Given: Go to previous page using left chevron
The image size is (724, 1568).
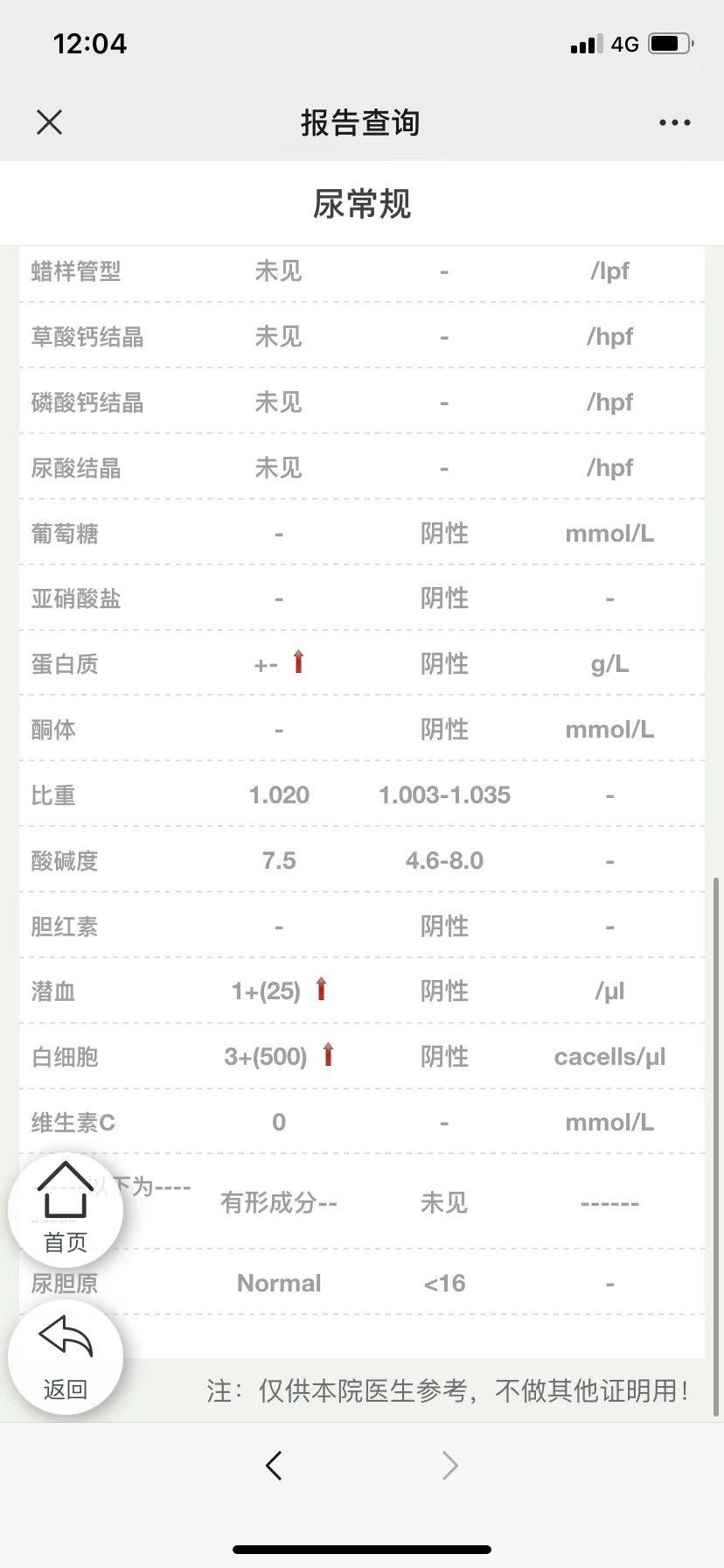Looking at the screenshot, I should (x=275, y=1465).
